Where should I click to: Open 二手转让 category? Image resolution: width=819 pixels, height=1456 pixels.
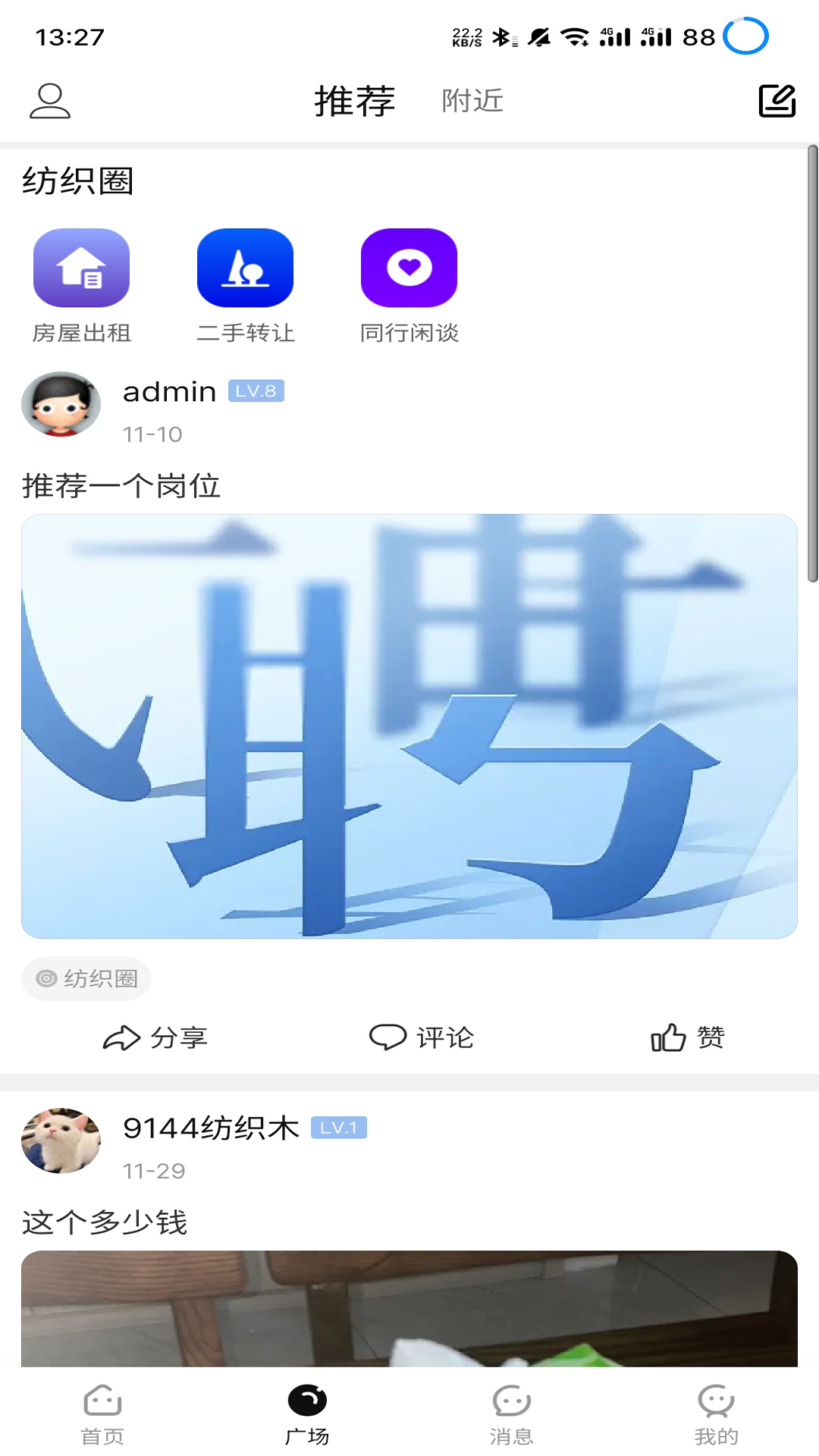pyautogui.click(x=245, y=286)
